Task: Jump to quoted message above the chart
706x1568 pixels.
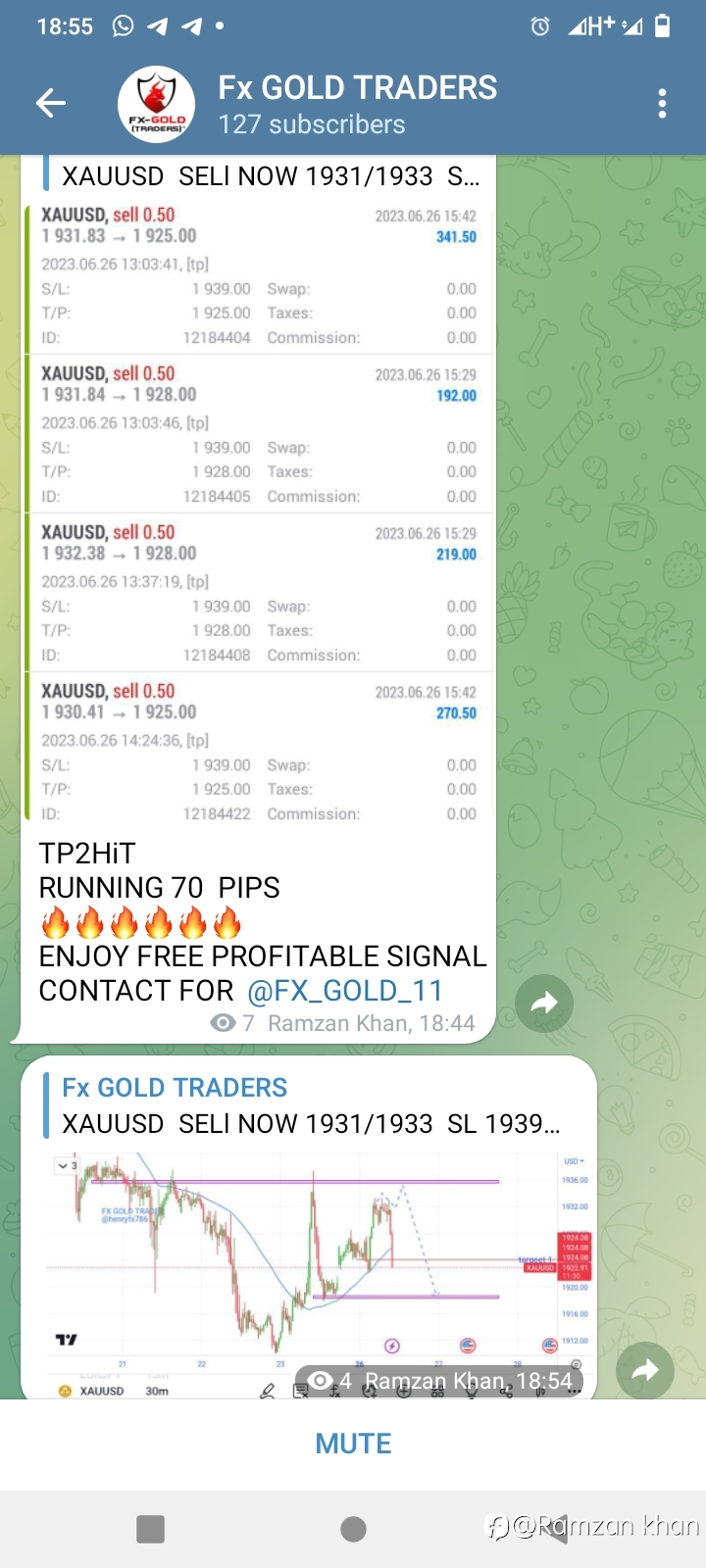Action: coord(314,1105)
